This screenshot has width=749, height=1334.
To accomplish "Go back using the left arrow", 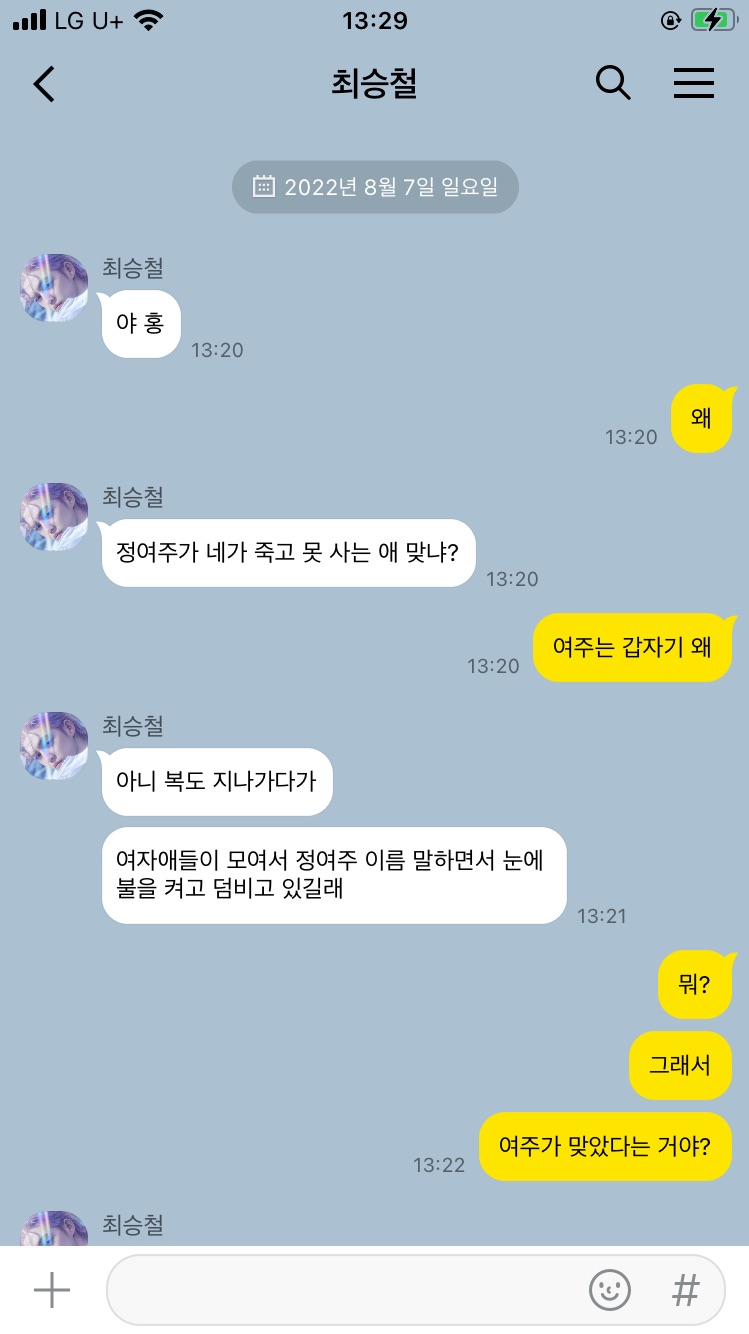I will pyautogui.click(x=42, y=84).
